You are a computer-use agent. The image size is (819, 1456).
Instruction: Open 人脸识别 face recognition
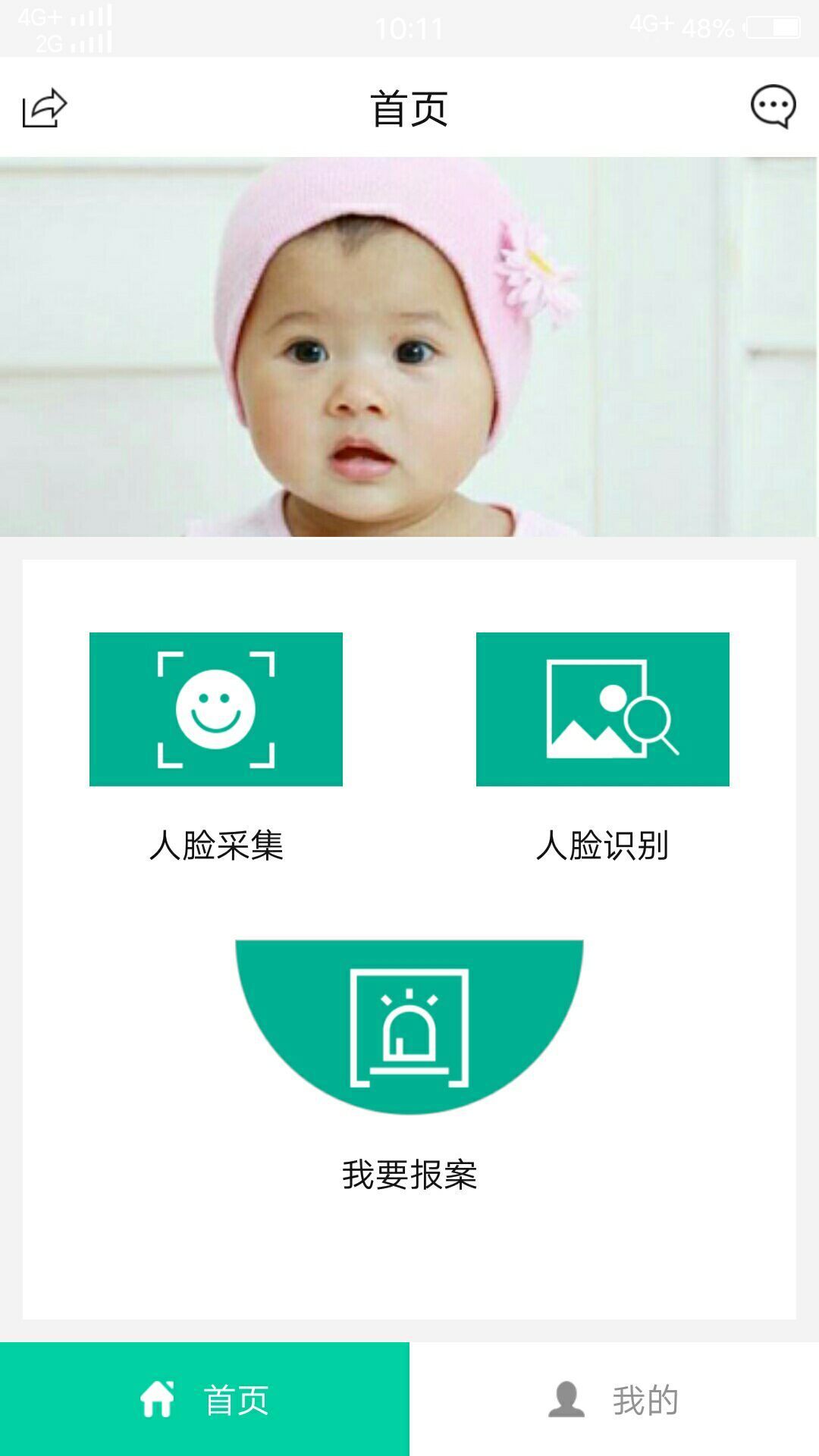coord(603,710)
